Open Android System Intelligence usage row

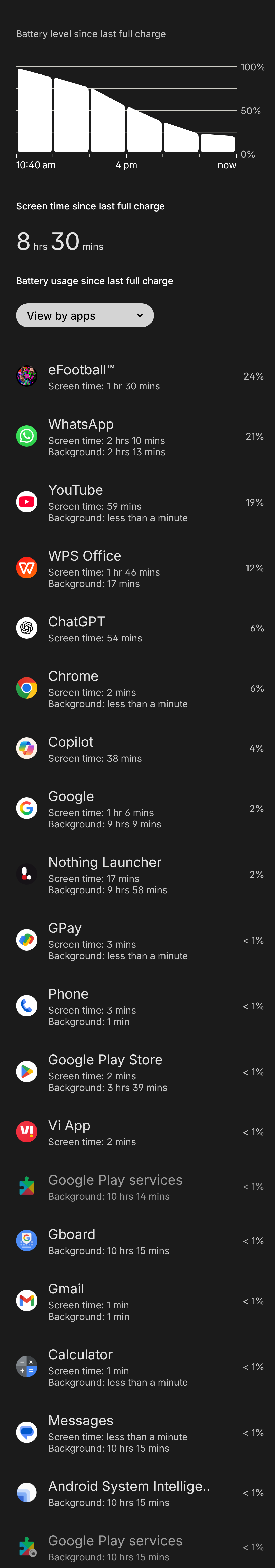(x=137, y=1493)
